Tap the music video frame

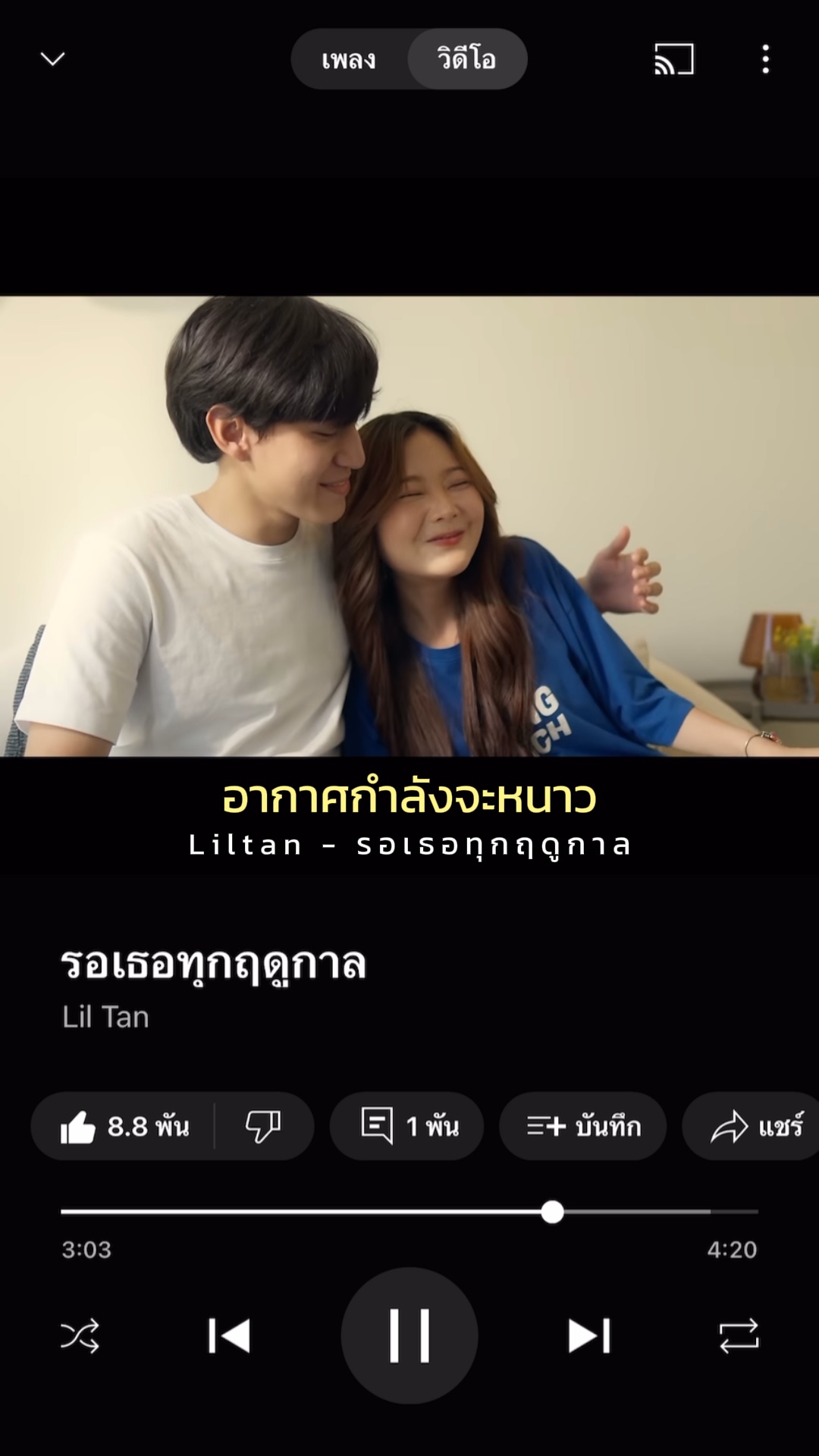(x=409, y=526)
